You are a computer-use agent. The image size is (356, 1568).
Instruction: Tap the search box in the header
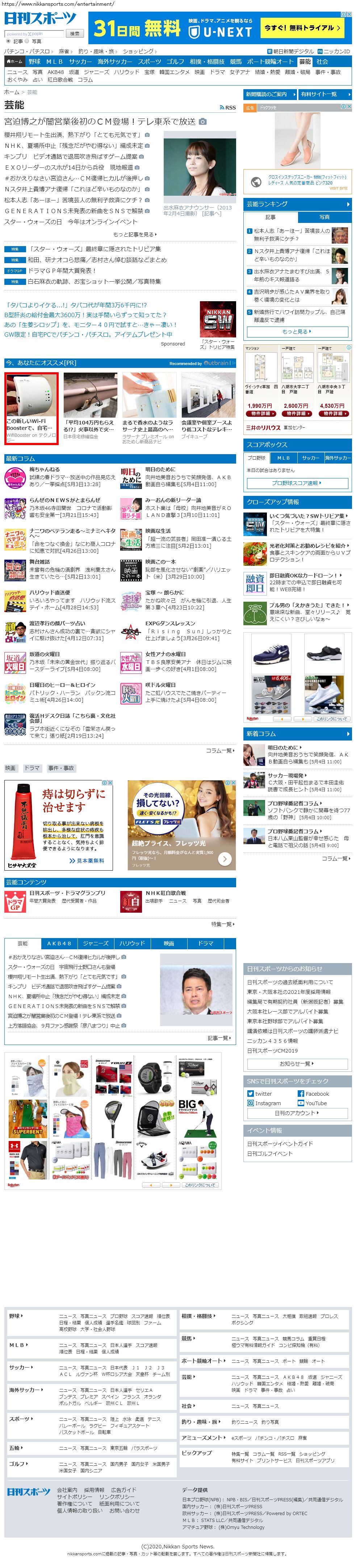coord(33,33)
